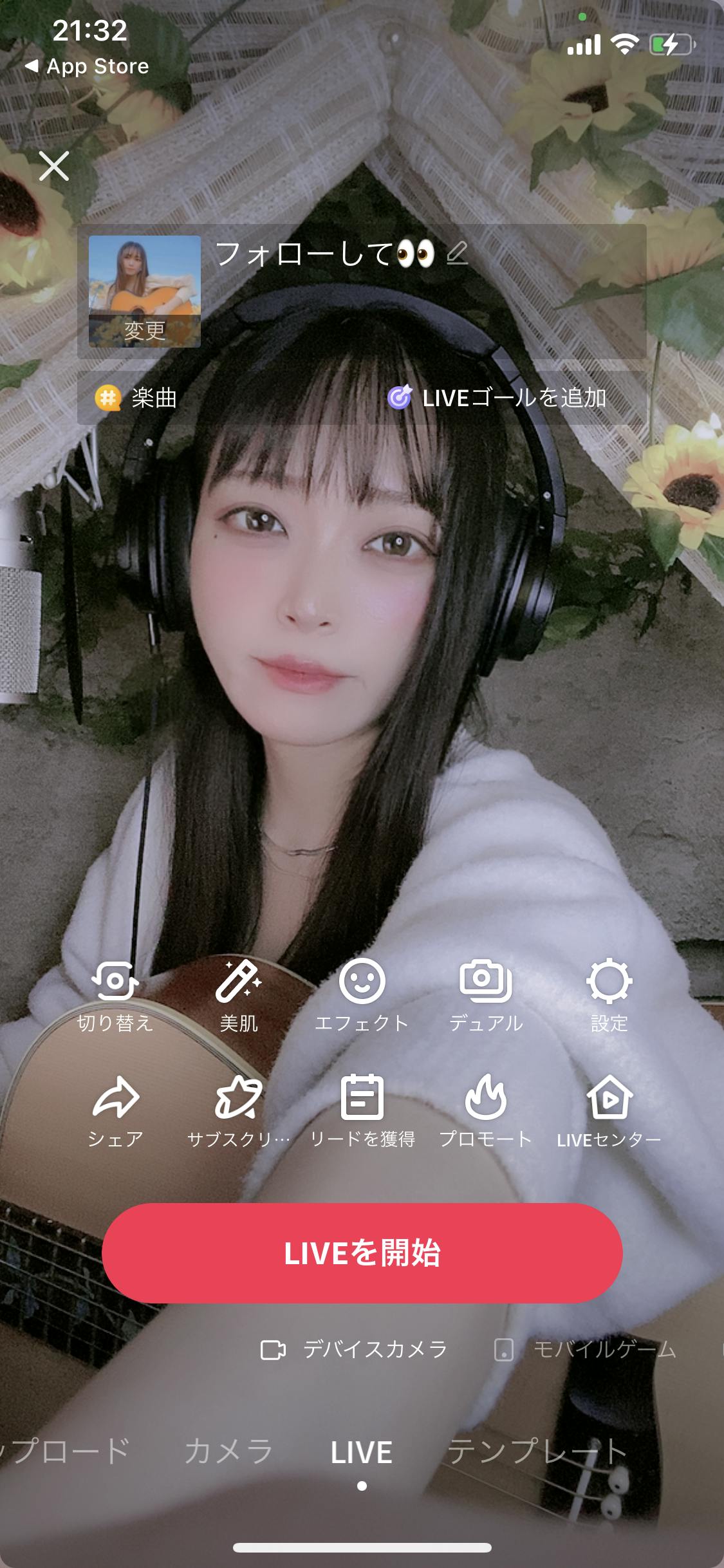This screenshot has width=724, height=1568.
Task: Start the stream with LIVEを開始
Action: click(362, 1253)
